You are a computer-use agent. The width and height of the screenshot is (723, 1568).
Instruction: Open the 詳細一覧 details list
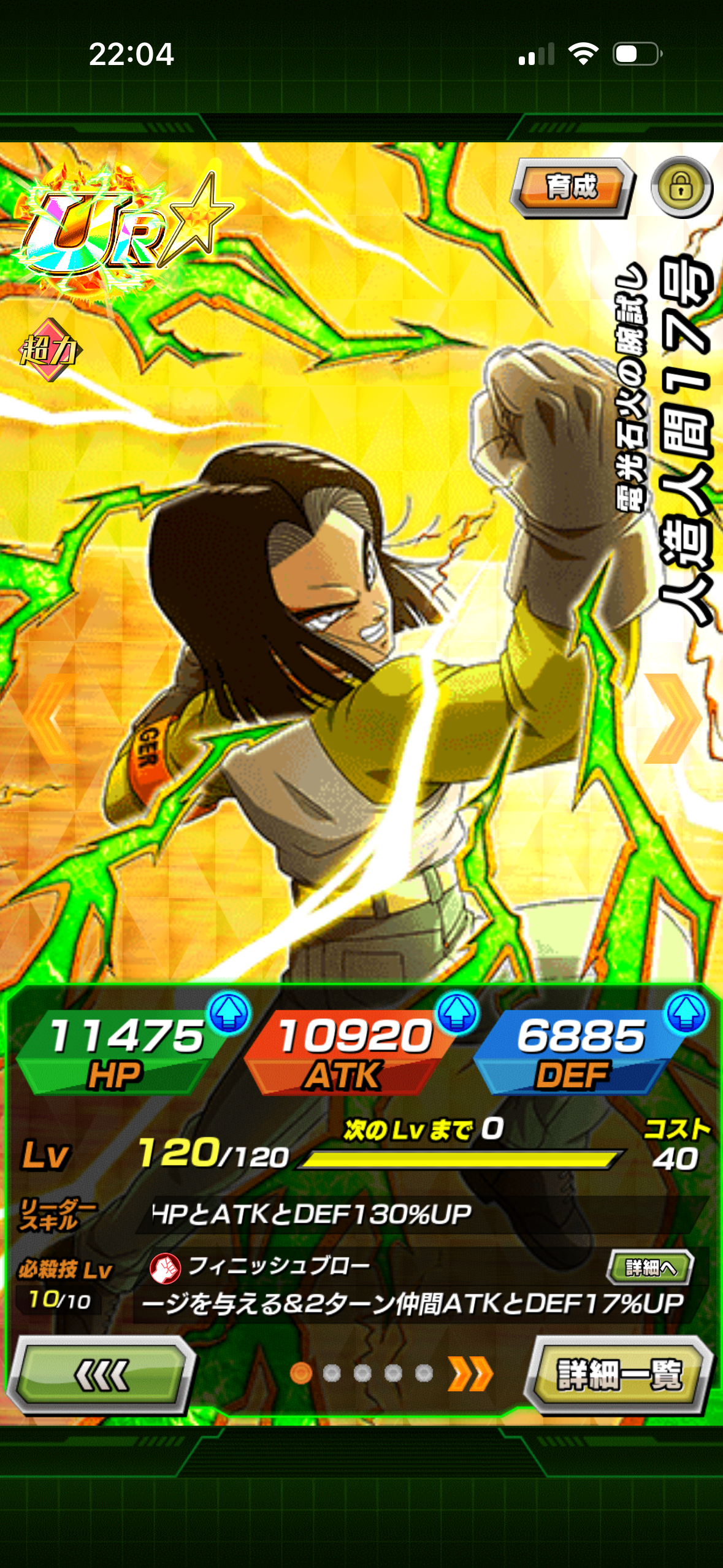(x=619, y=1375)
